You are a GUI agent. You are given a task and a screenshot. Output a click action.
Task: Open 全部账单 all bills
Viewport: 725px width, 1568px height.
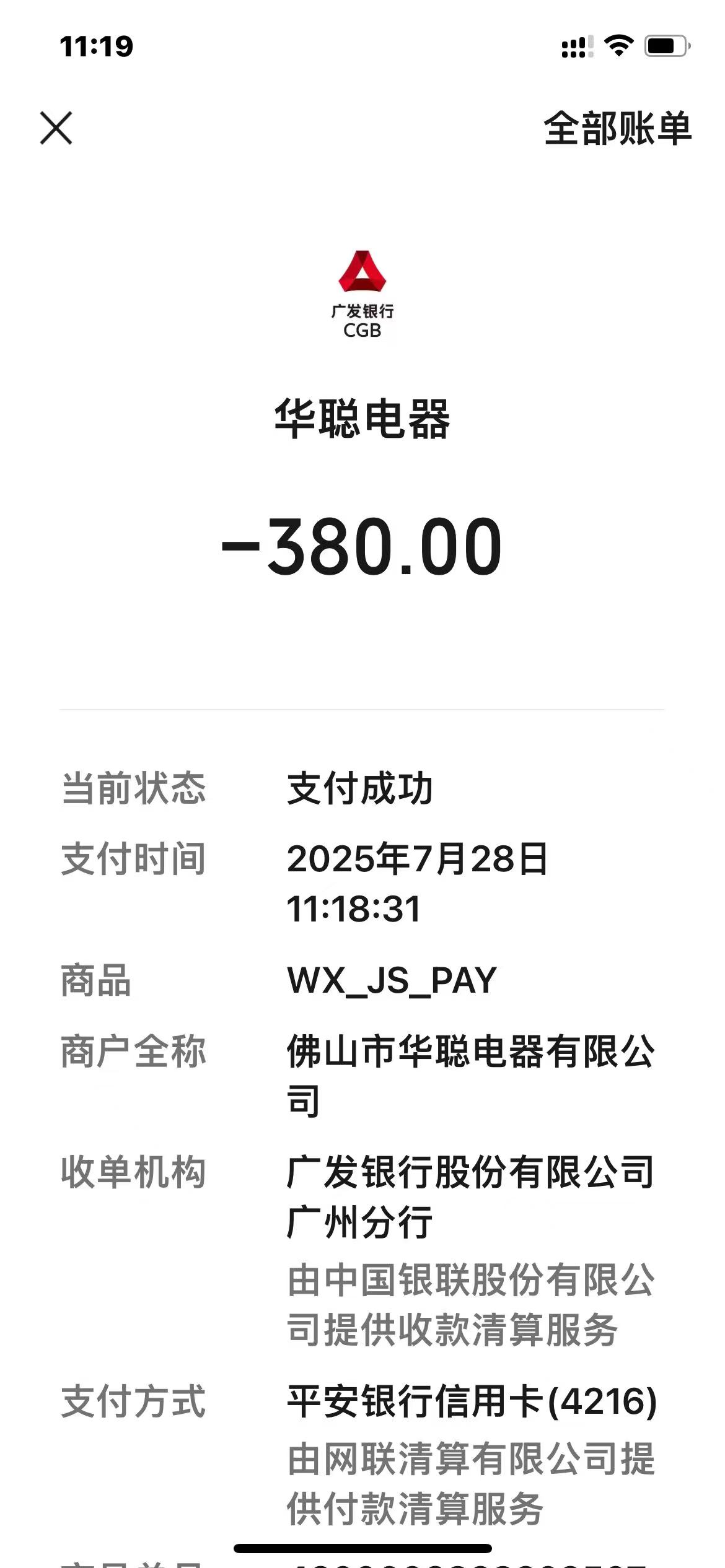click(x=617, y=129)
